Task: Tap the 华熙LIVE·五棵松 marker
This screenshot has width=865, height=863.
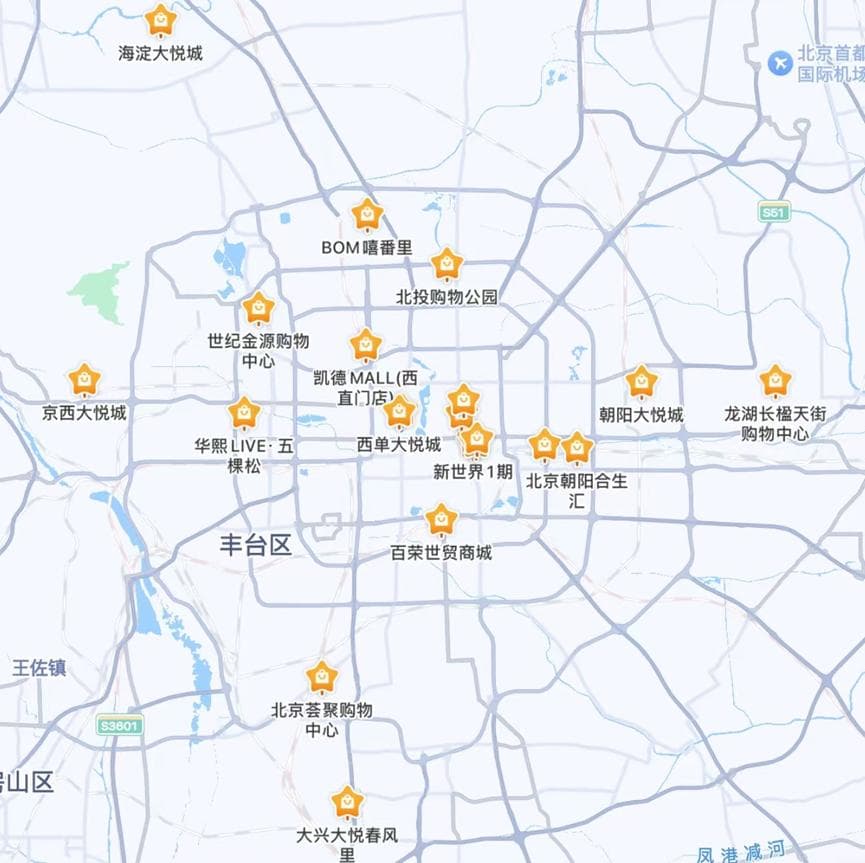Action: [x=245, y=413]
